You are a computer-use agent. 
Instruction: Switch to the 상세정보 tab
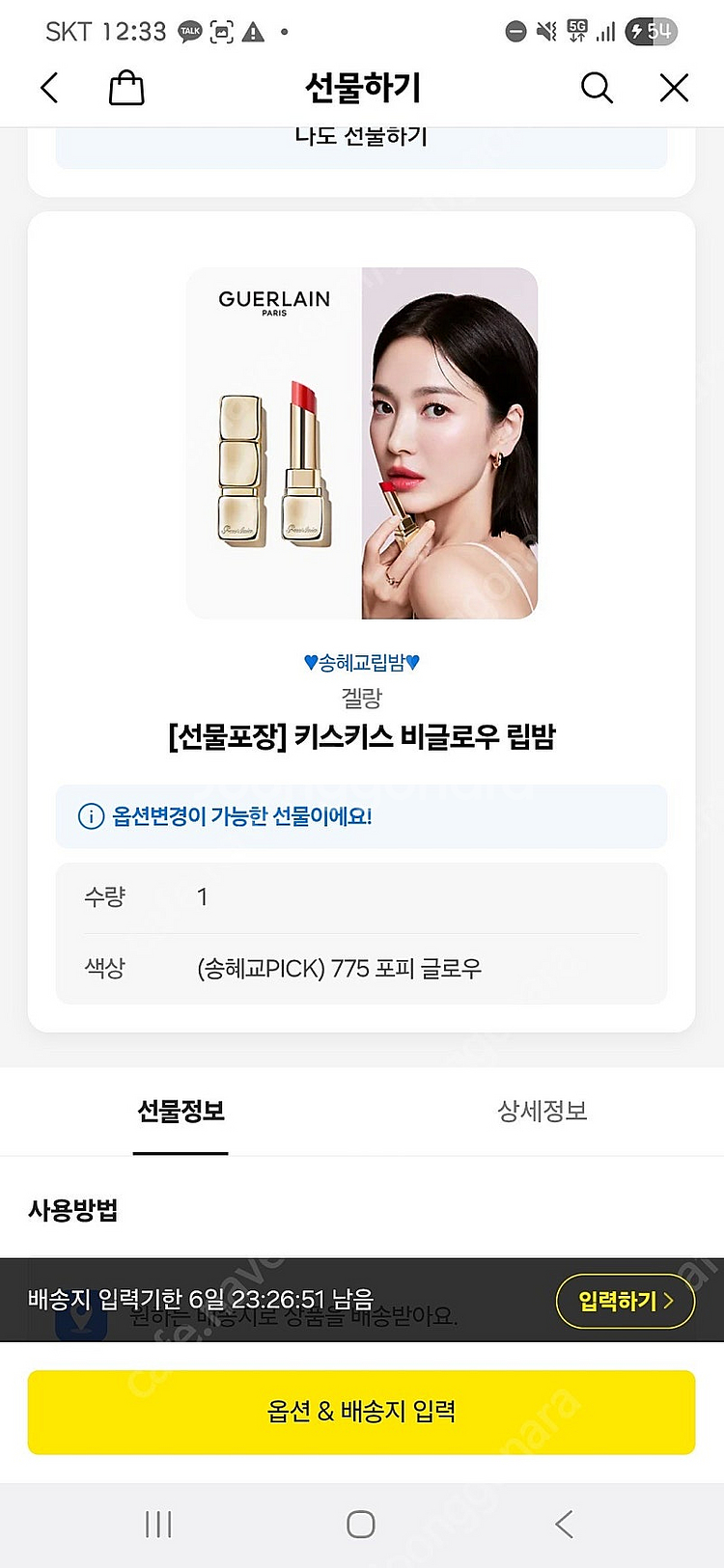[541, 1111]
